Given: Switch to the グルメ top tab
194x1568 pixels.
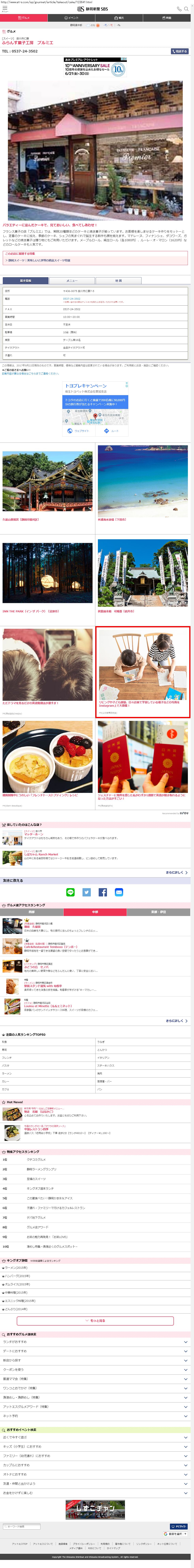Looking at the screenshot, I should (x=24, y=18).
